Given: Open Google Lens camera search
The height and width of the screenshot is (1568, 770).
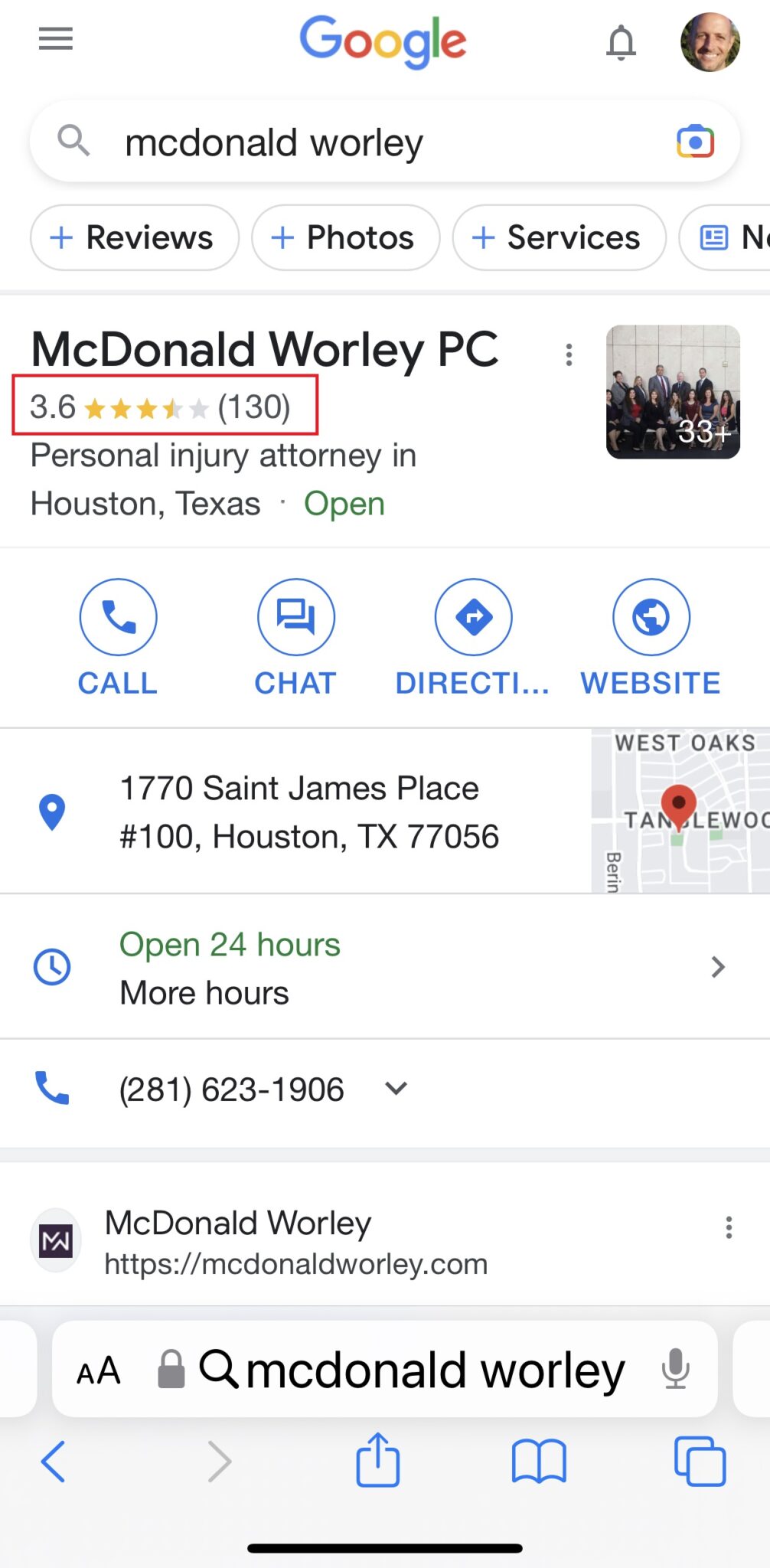Looking at the screenshot, I should [x=695, y=141].
